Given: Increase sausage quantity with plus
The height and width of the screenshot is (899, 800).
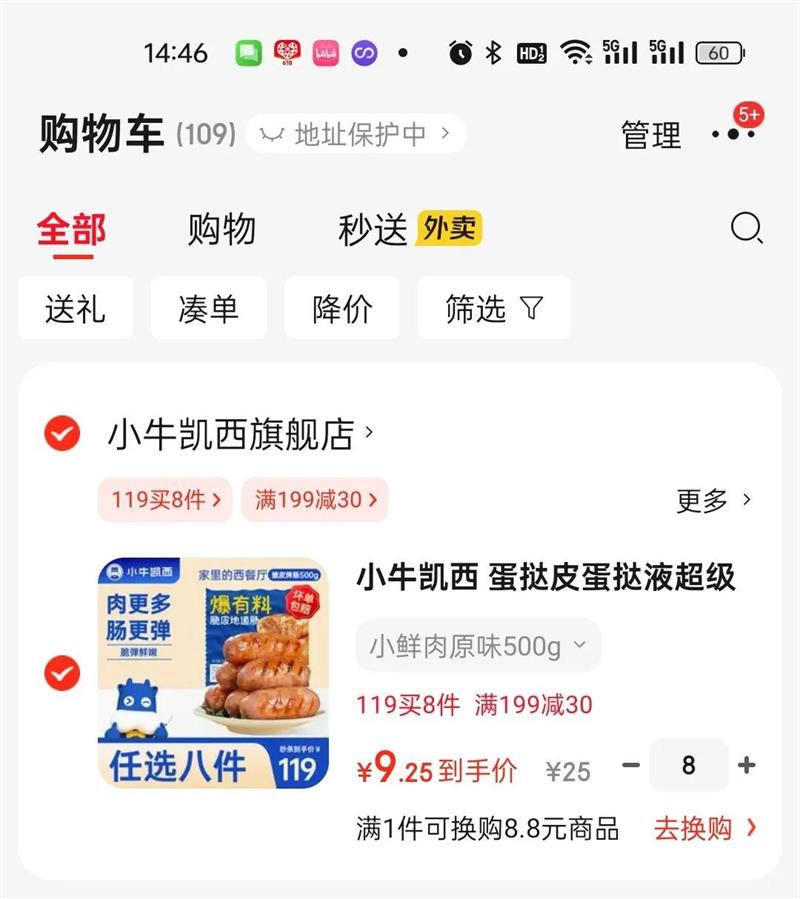Looking at the screenshot, I should pos(746,766).
